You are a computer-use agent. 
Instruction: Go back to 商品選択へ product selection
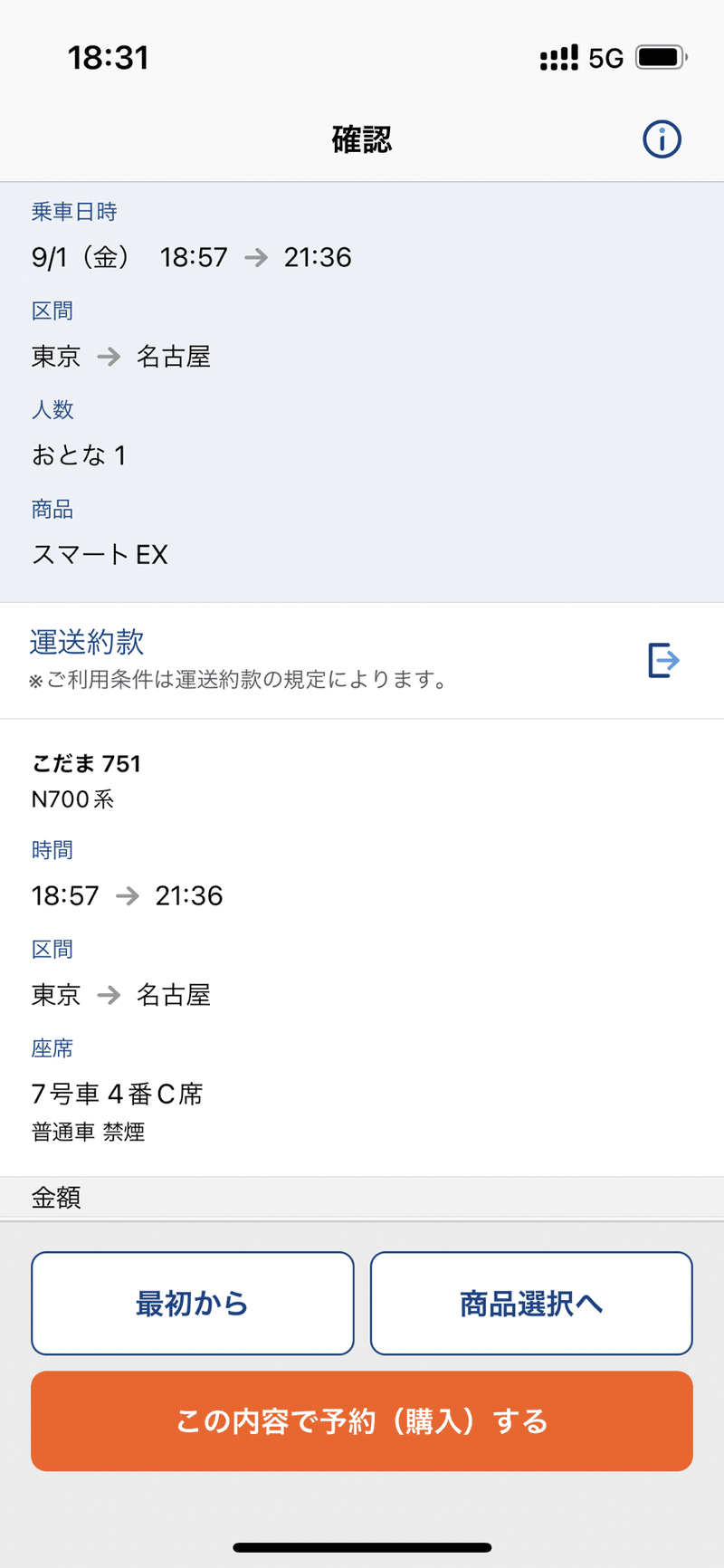pos(531,1303)
